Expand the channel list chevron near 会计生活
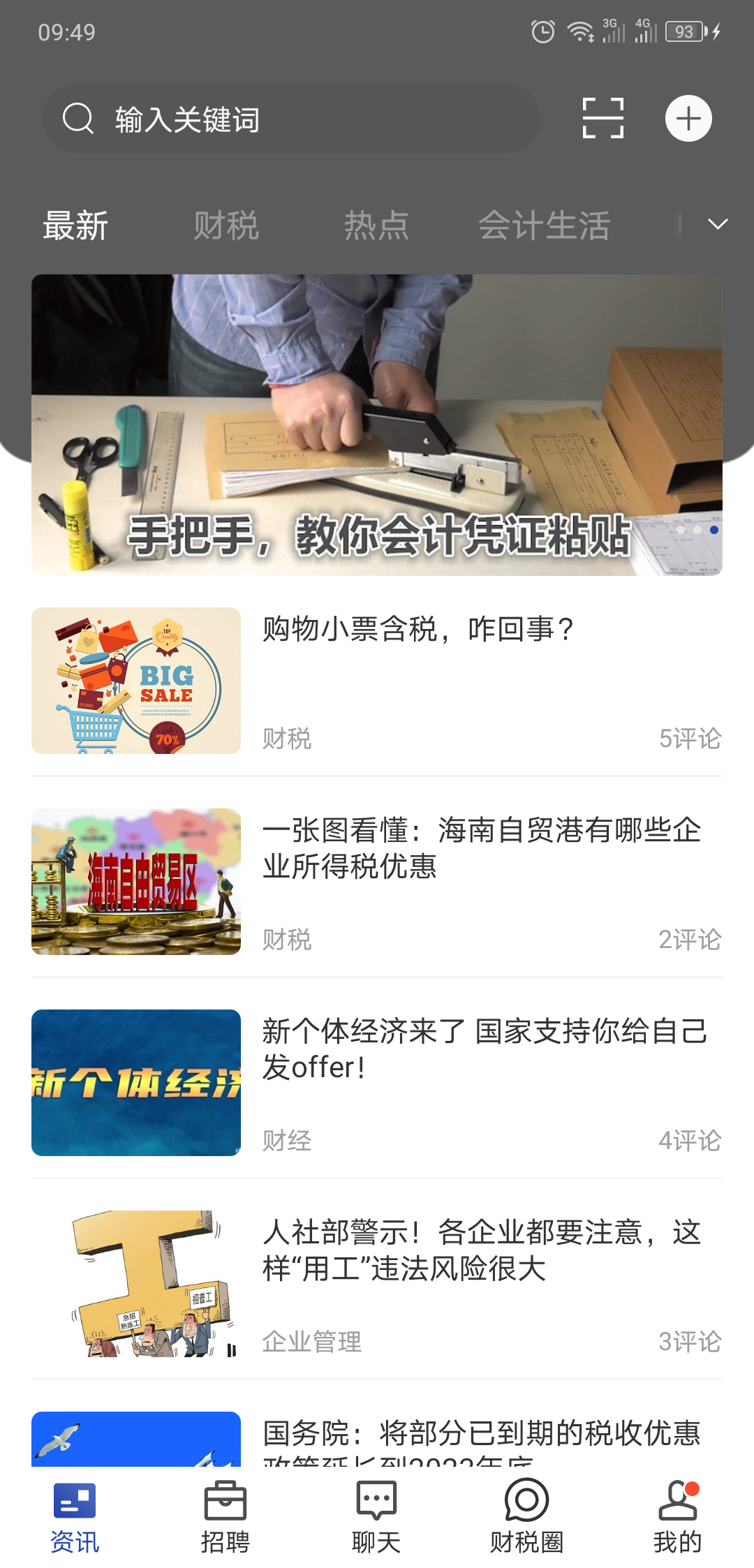 point(718,225)
